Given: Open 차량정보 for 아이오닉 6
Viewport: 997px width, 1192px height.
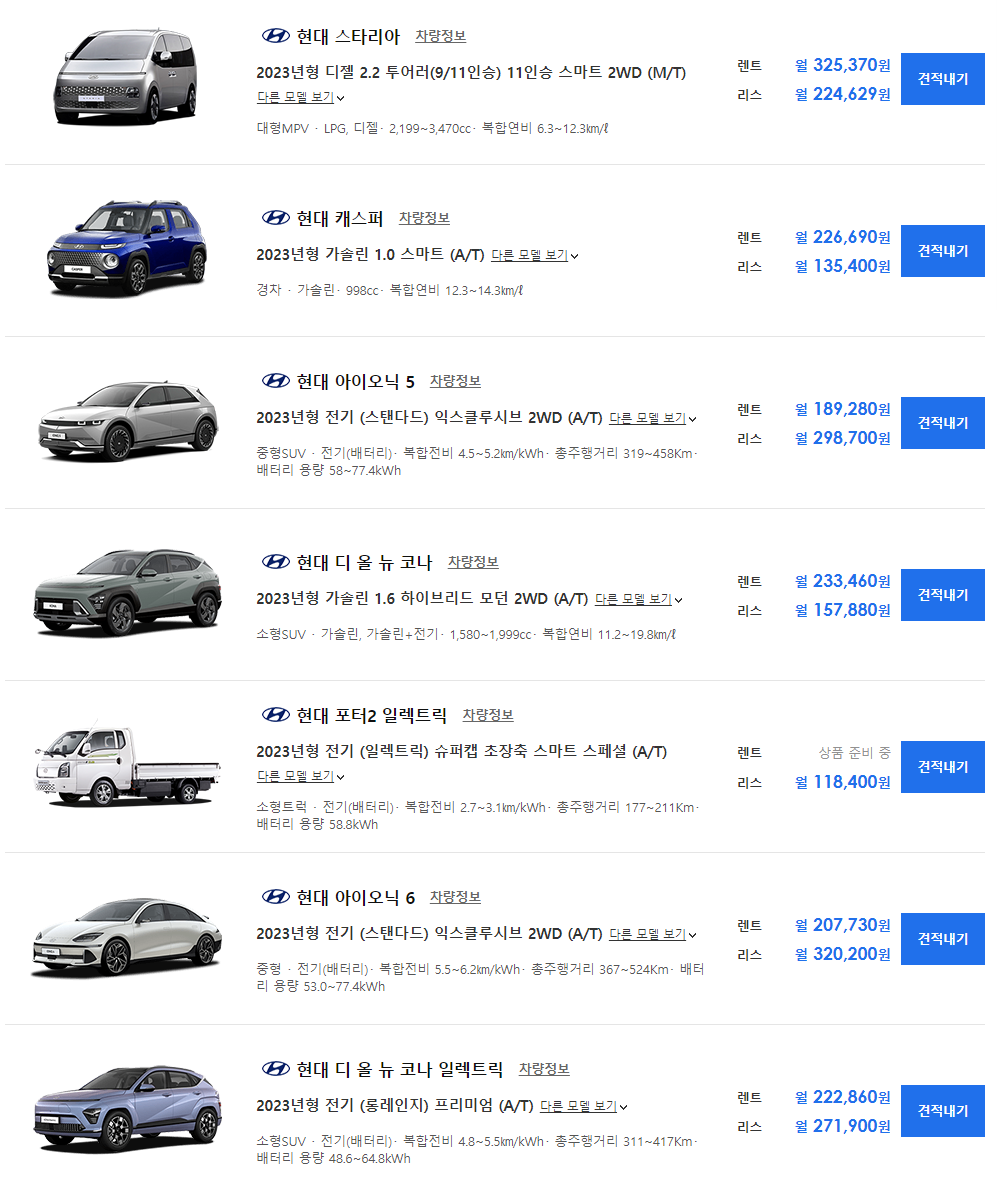Looking at the screenshot, I should tap(455, 897).
